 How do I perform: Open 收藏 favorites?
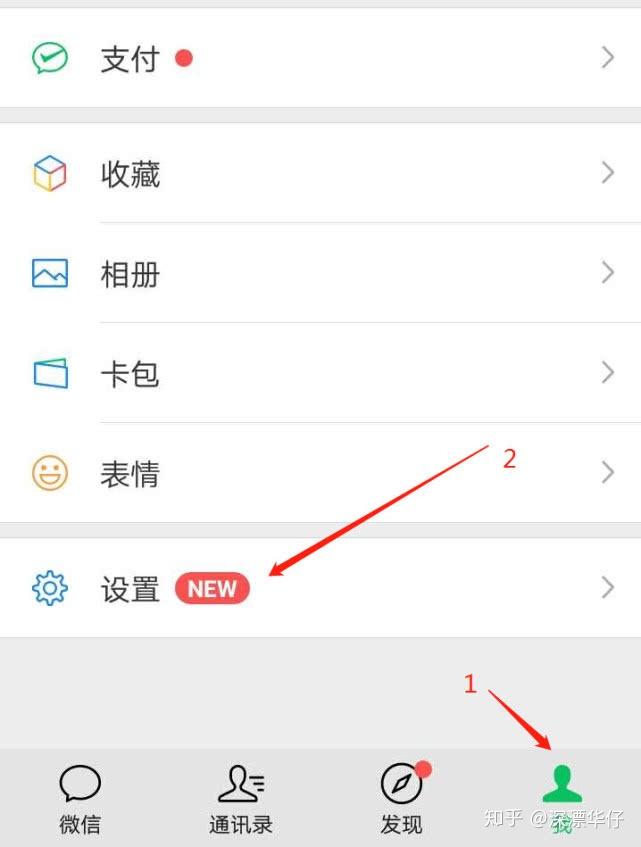click(x=320, y=174)
